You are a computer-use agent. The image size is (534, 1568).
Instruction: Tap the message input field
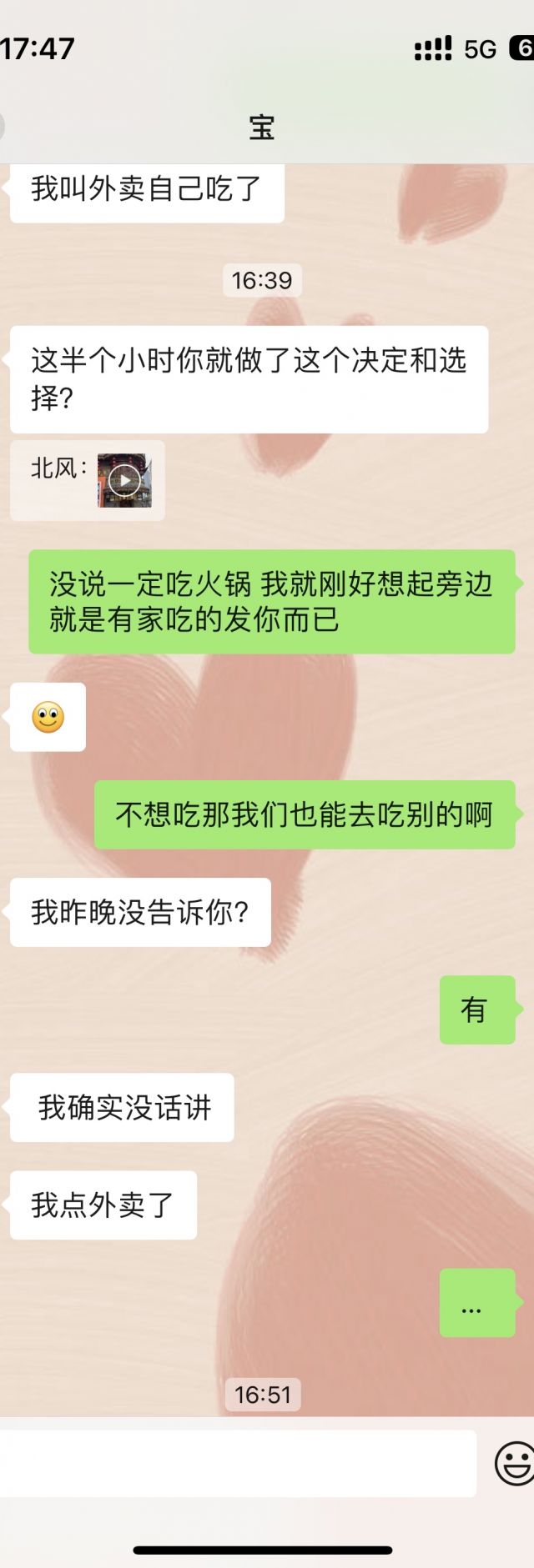(238, 1463)
